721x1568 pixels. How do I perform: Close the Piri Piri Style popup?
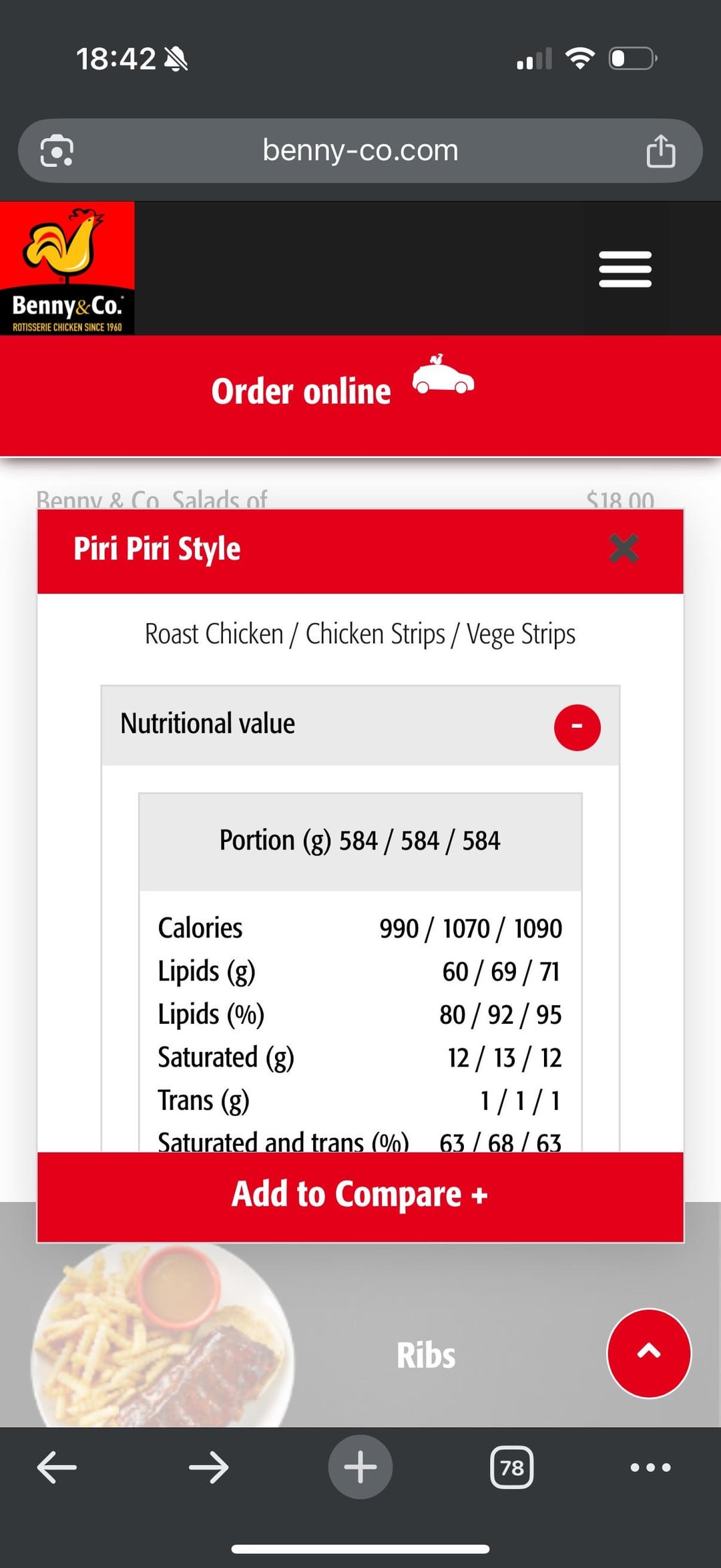(x=624, y=548)
